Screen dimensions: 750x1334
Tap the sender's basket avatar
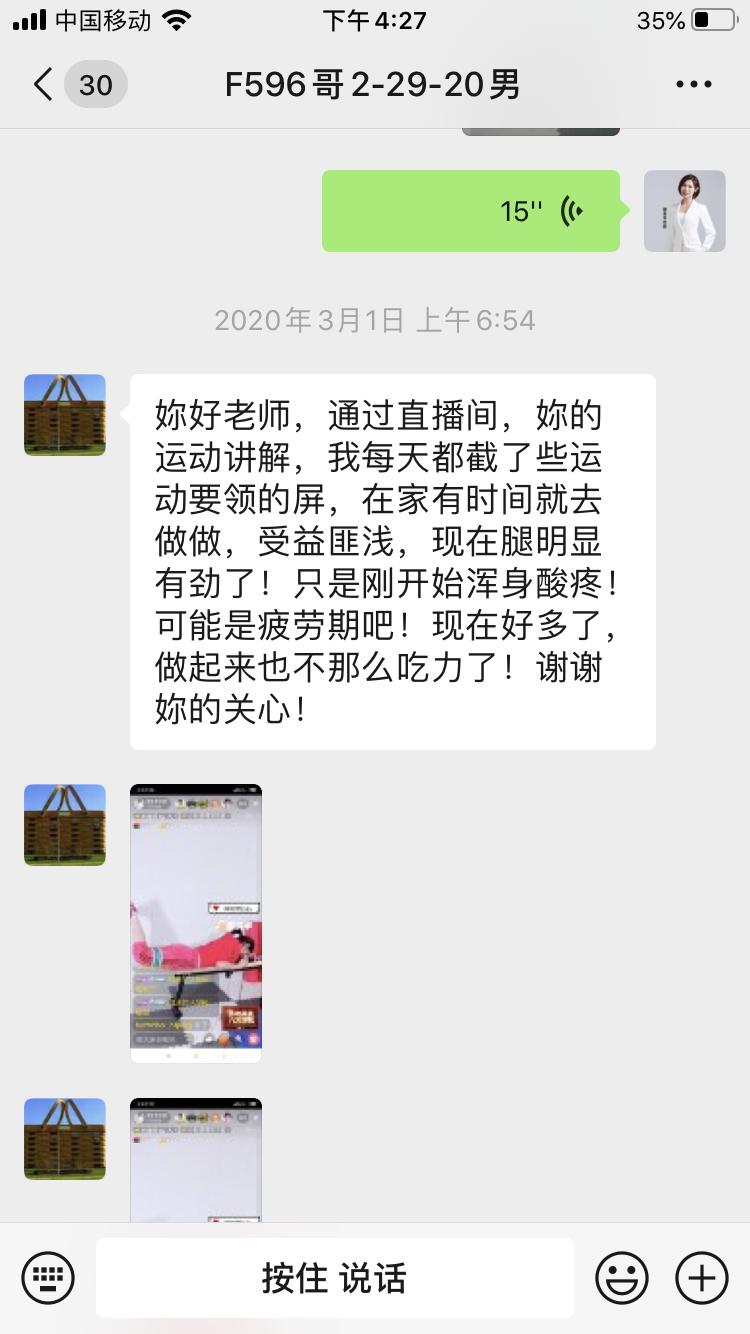coord(64,415)
